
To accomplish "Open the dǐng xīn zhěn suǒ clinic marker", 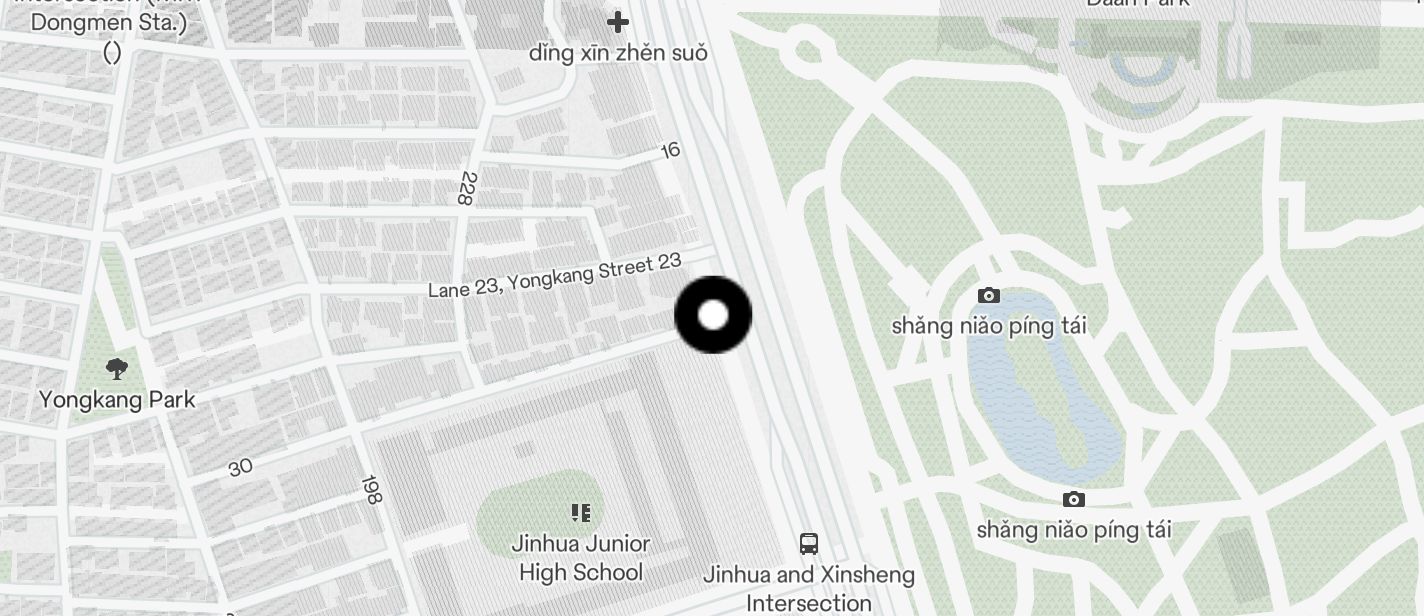I will [x=618, y=21].
